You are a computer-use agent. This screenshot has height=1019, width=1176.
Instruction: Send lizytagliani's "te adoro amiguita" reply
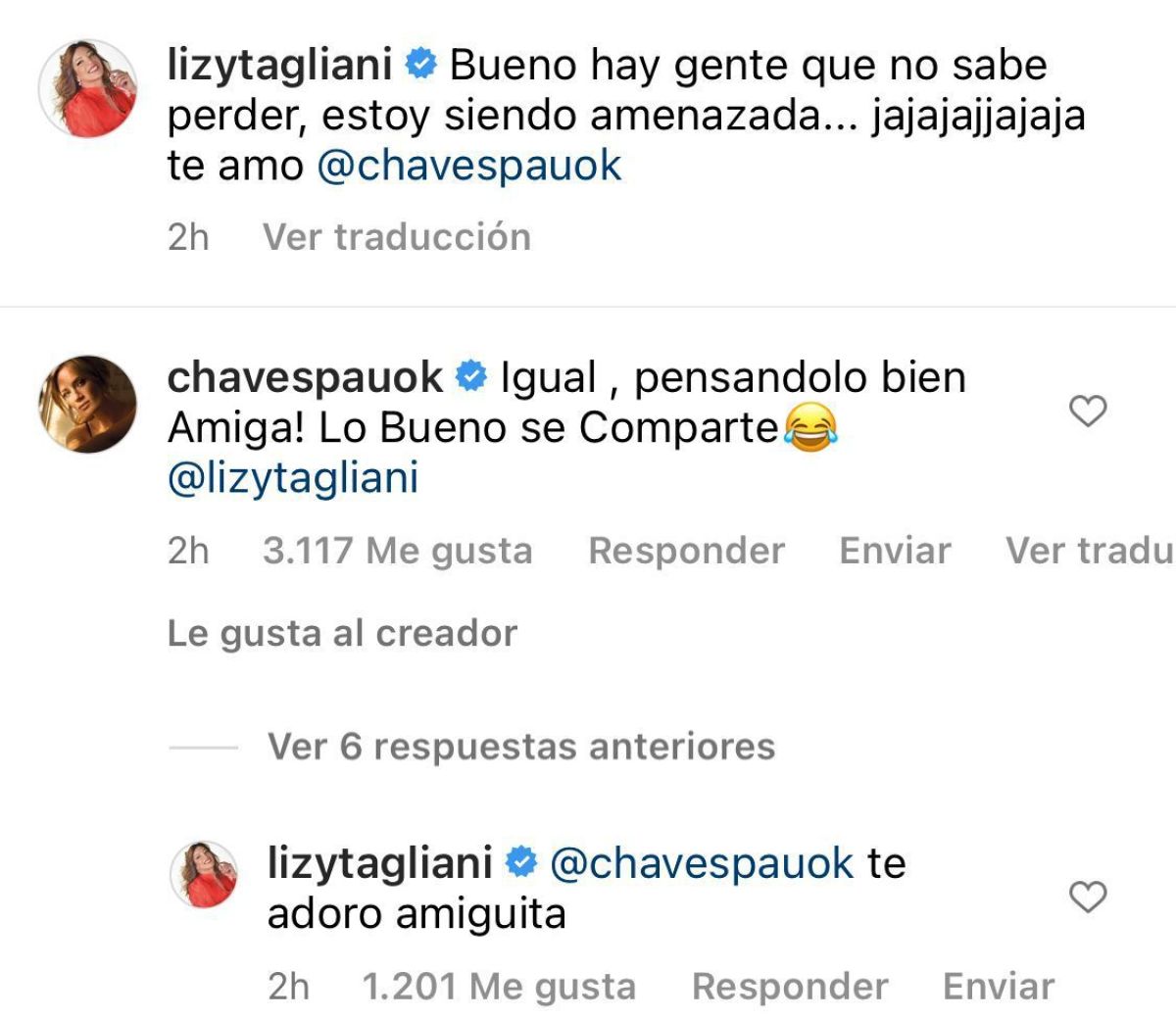[998, 986]
